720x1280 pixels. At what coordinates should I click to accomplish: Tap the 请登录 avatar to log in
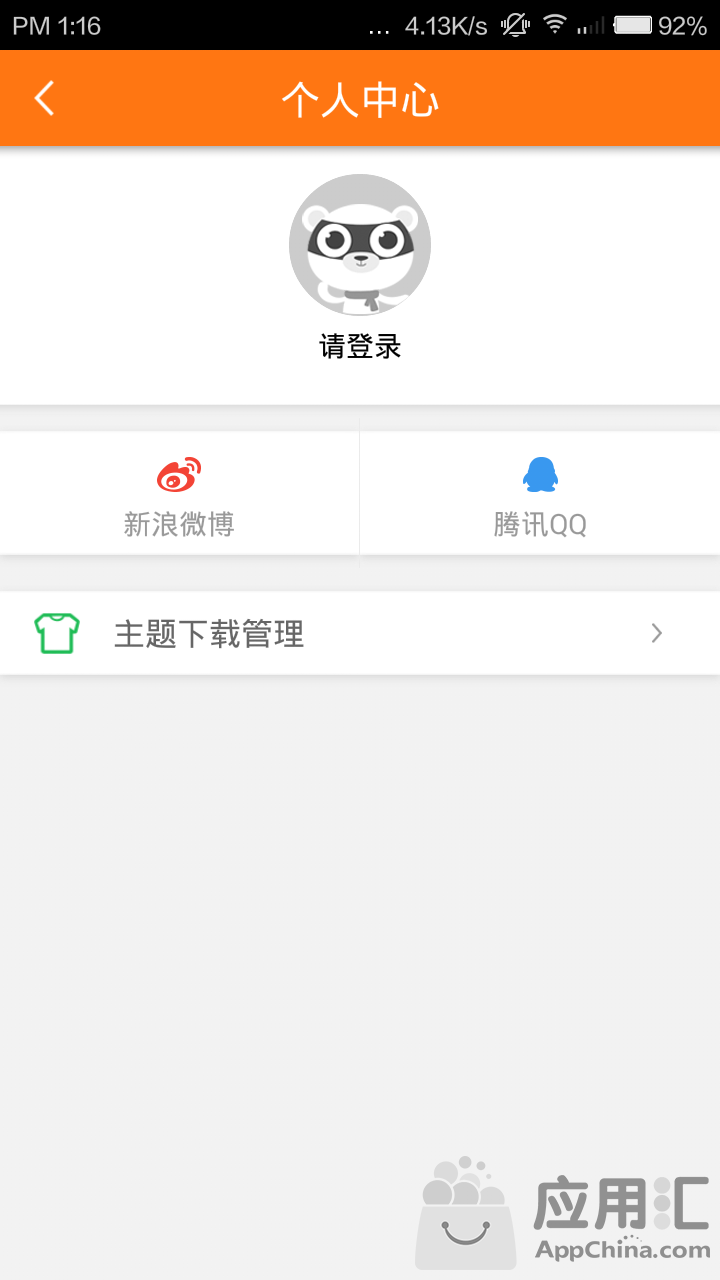(x=360, y=245)
